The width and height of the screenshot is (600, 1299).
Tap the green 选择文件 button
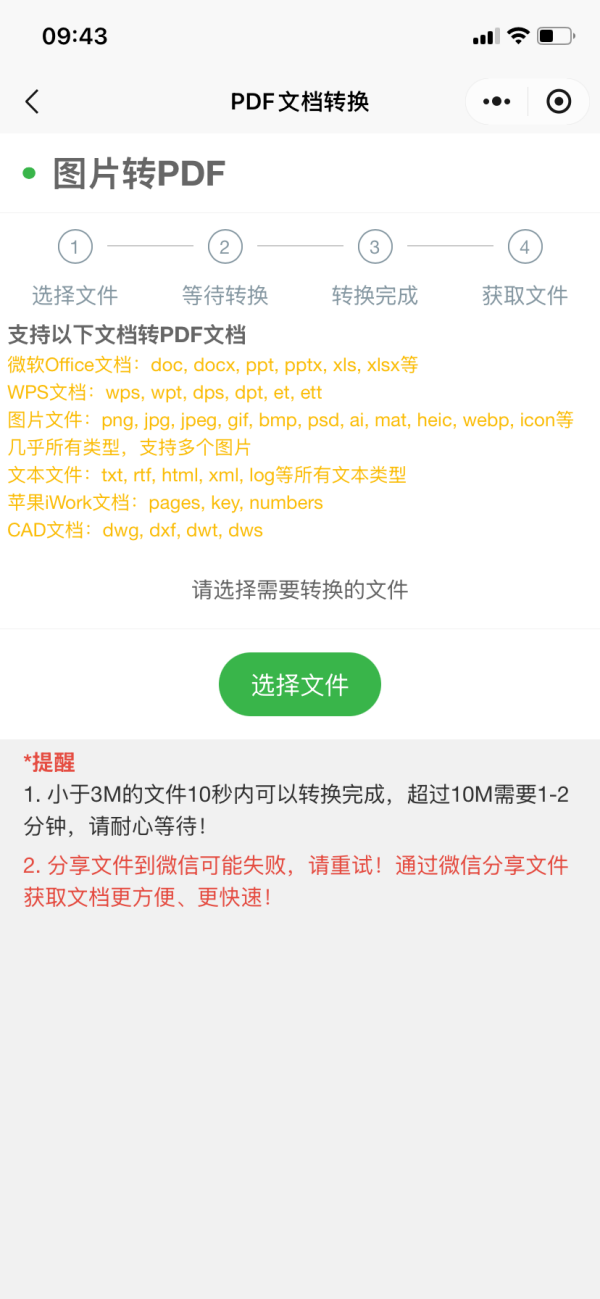pyautogui.click(x=299, y=684)
